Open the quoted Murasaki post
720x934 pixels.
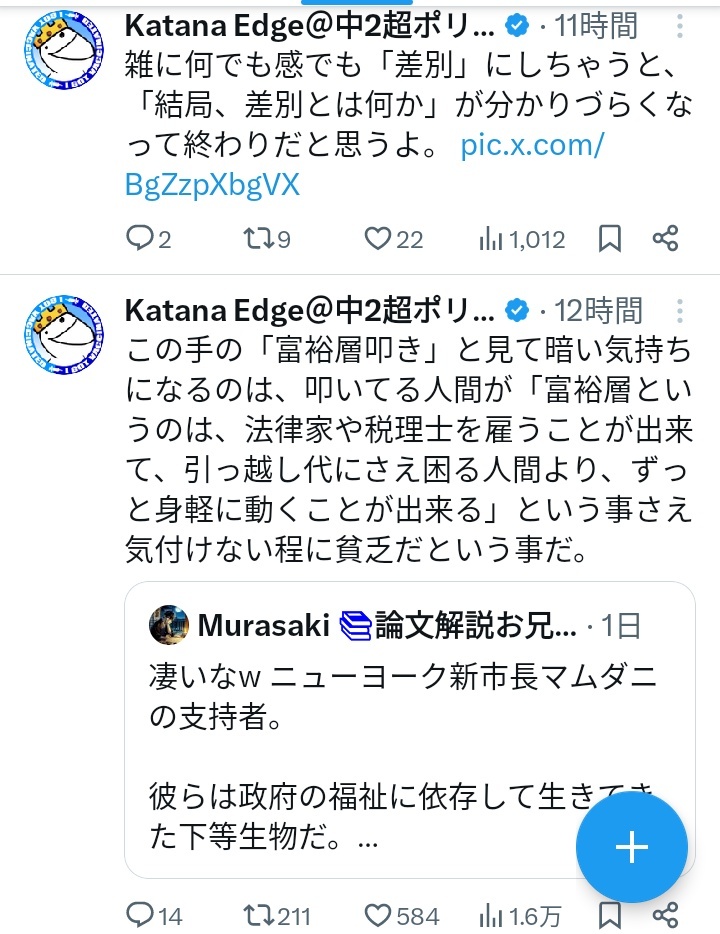point(410,730)
